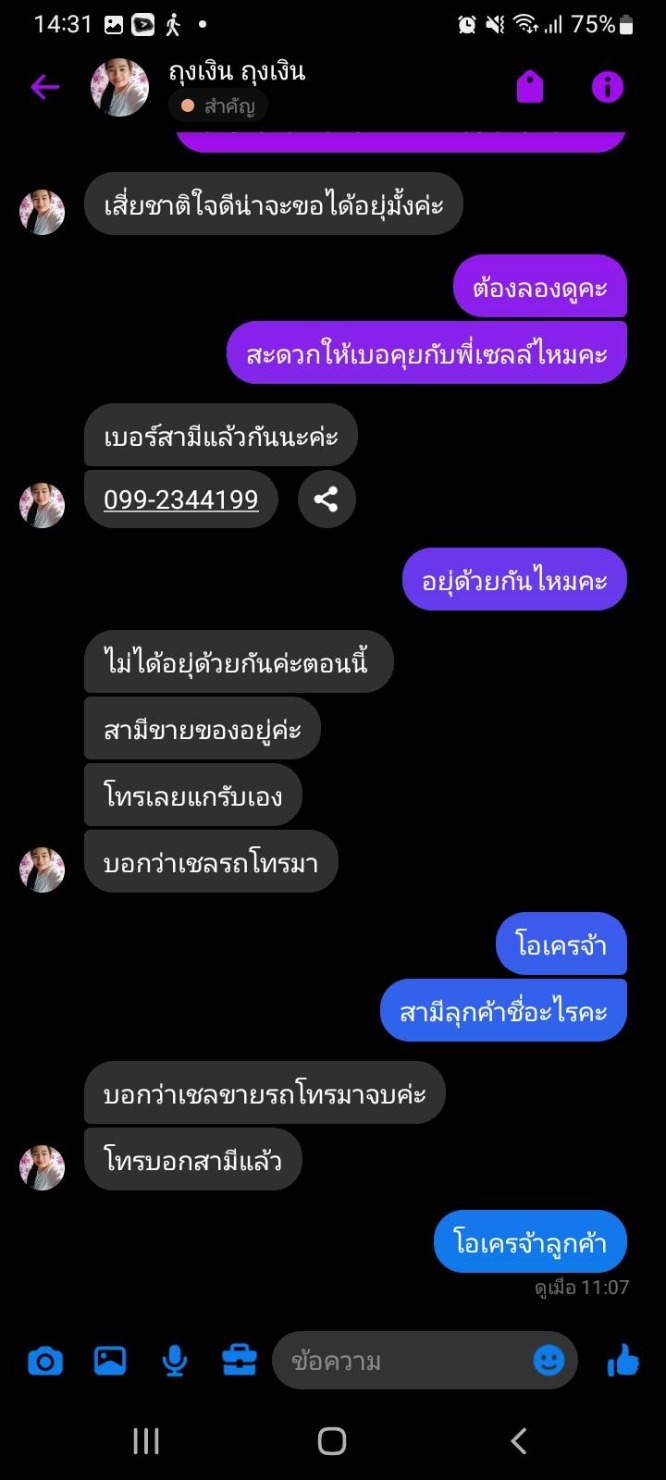666x1480 pixels.
Task: Share the phone number message
Action: click(x=326, y=499)
